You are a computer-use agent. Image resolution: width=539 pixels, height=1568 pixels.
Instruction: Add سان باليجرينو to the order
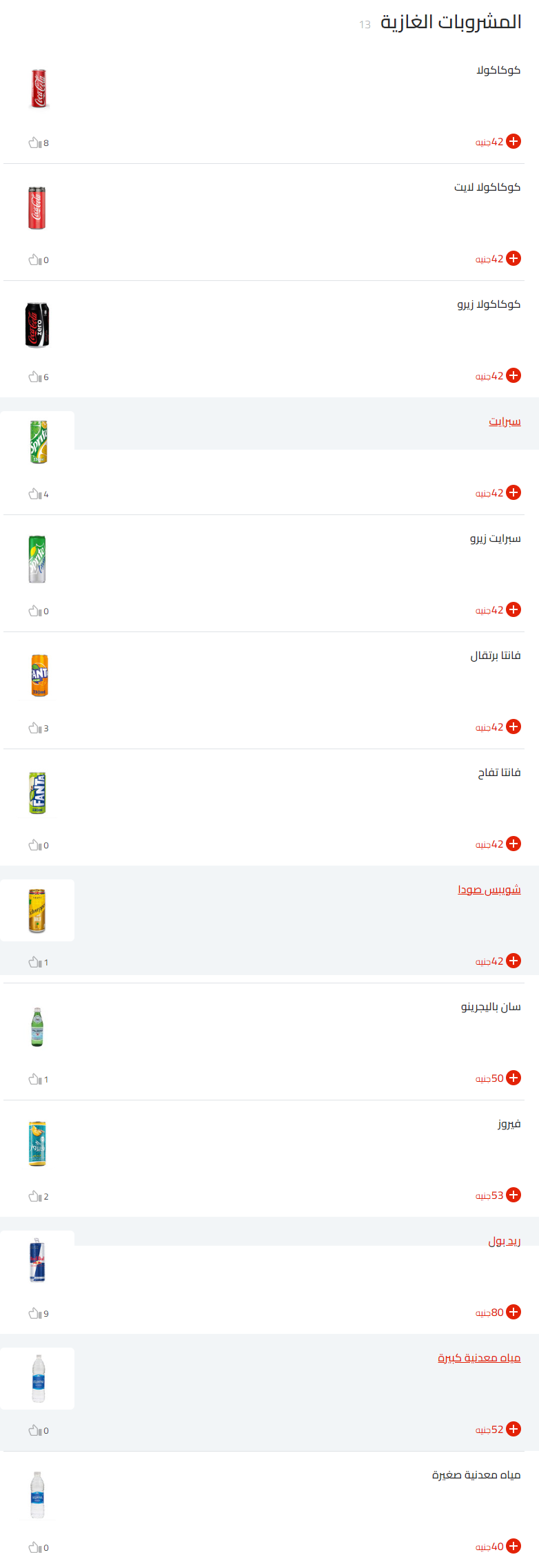[x=513, y=1078]
